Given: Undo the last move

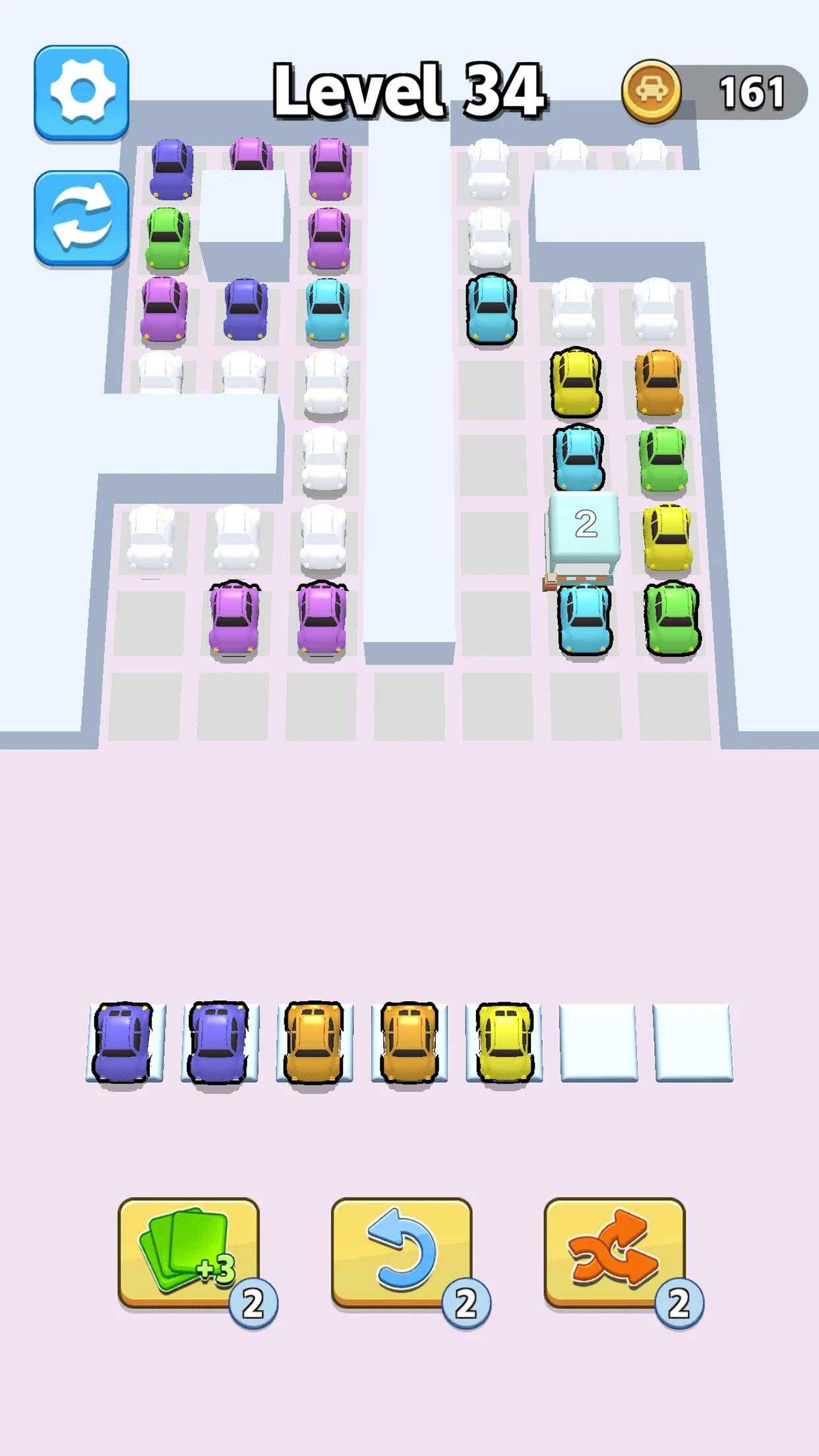Looking at the screenshot, I should [402, 1253].
